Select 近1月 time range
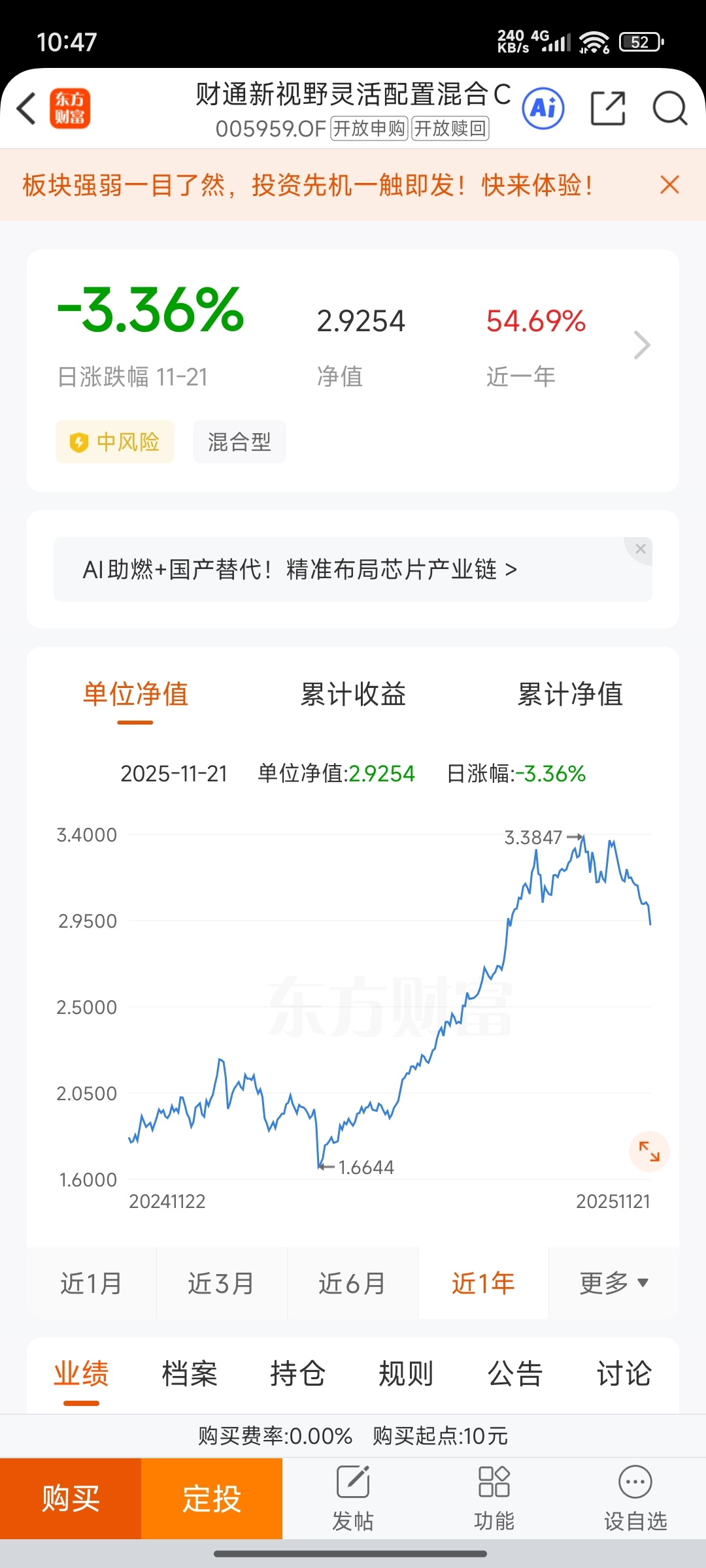Image resolution: width=706 pixels, height=1568 pixels. [92, 1283]
